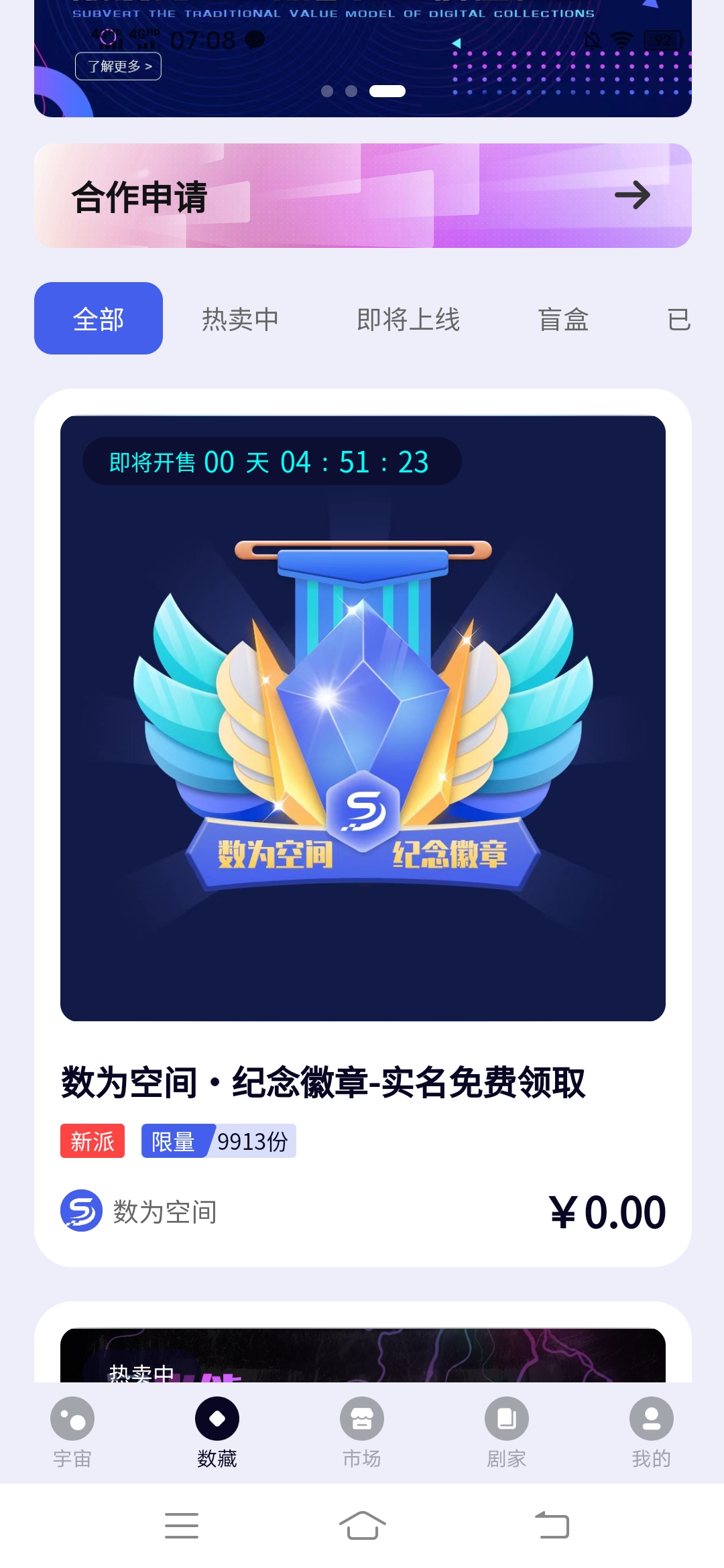Tap the system home button
The width and height of the screenshot is (724, 1568).
[362, 1526]
